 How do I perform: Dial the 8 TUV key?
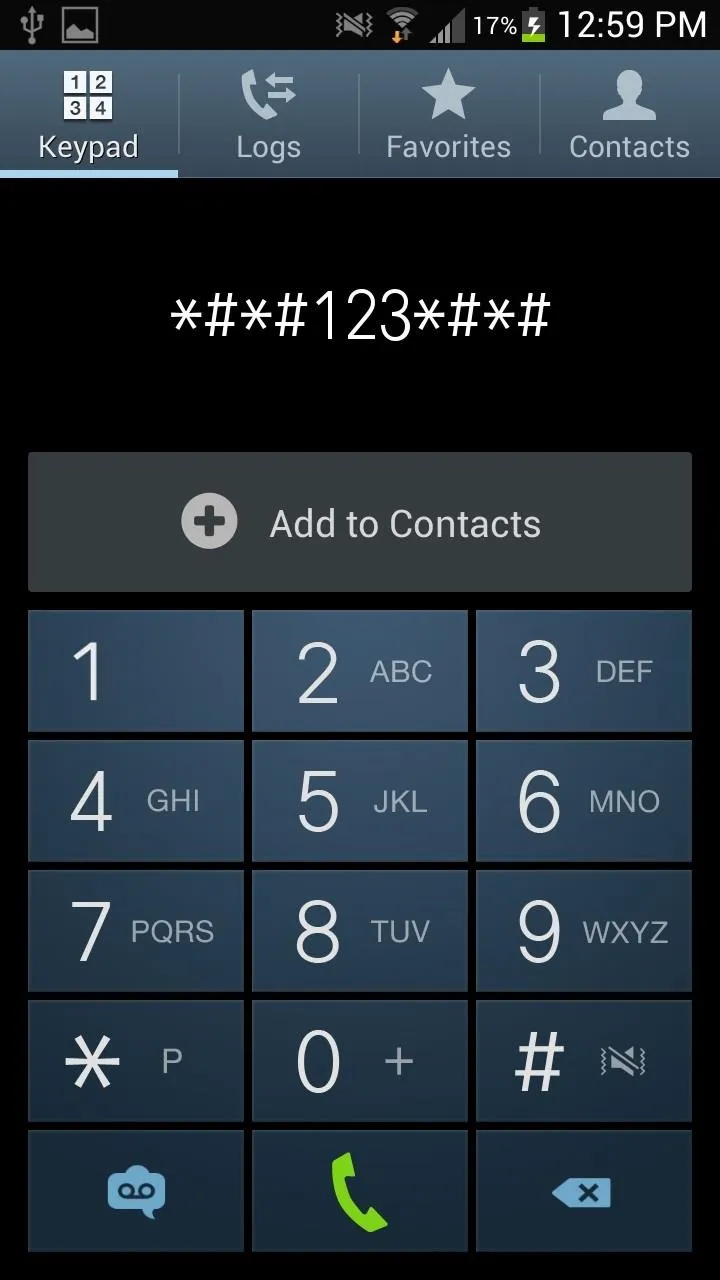point(360,931)
